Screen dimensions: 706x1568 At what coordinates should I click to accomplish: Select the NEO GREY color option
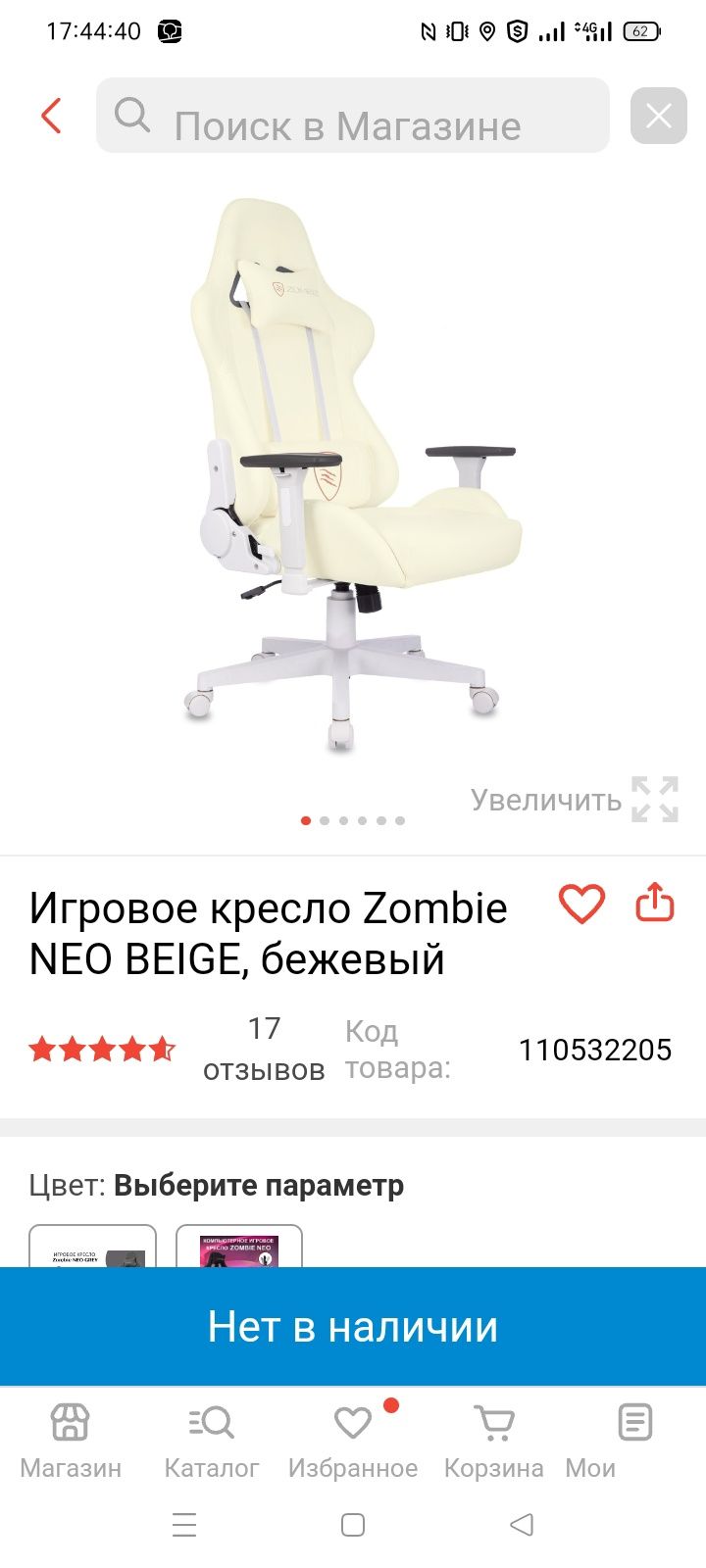92,1248
